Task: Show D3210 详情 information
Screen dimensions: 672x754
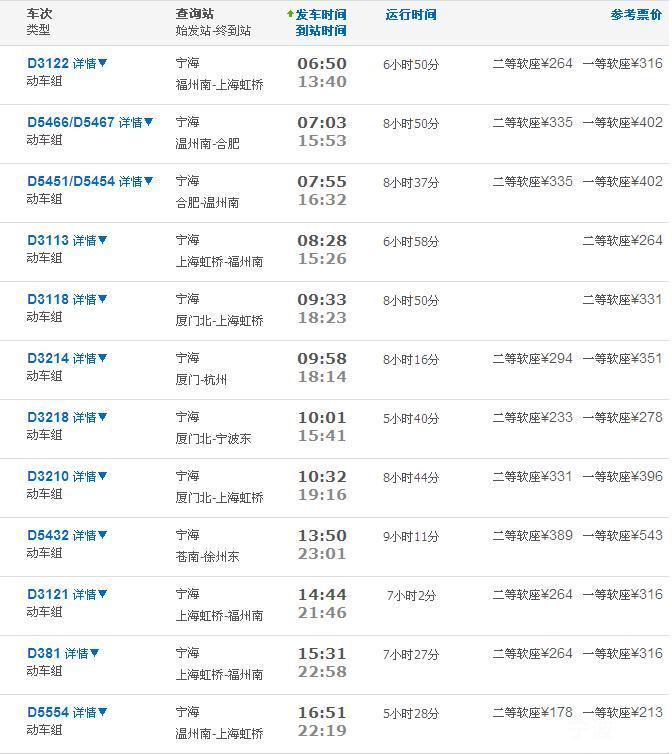Action: coord(89,477)
